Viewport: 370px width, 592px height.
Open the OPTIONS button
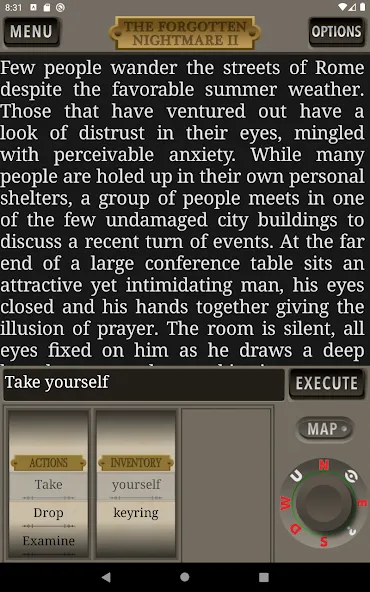(x=336, y=32)
